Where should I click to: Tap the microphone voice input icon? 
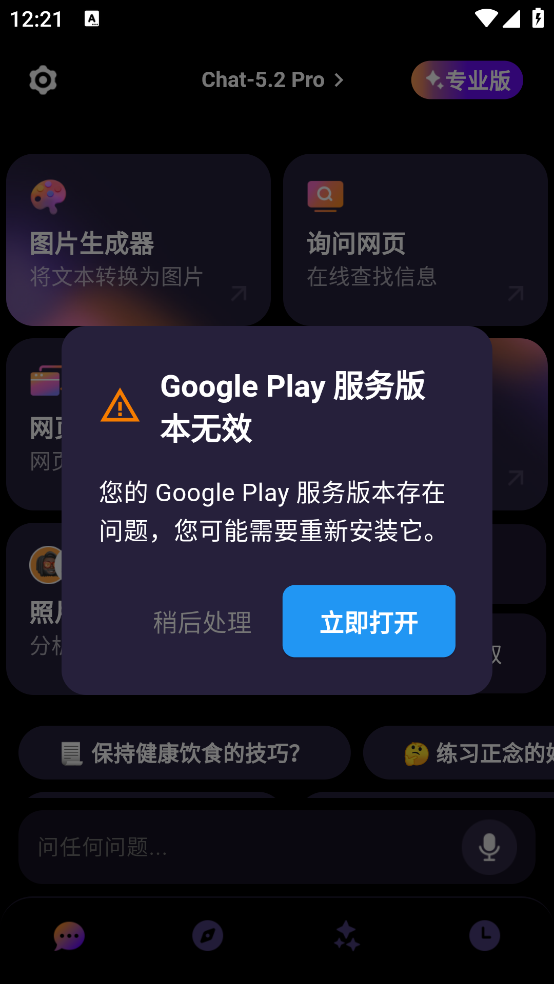click(489, 847)
